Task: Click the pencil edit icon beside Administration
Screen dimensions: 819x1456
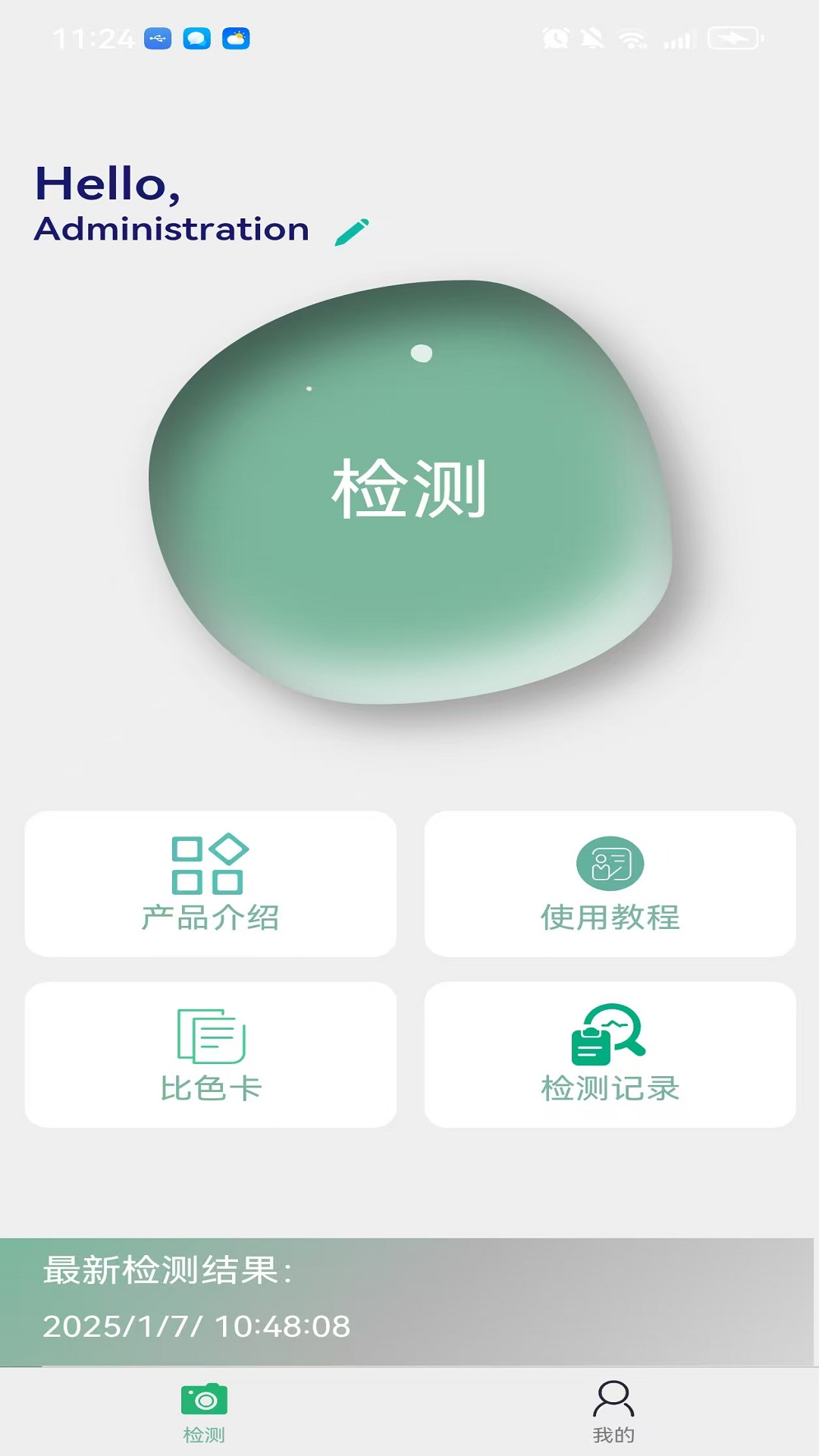Action: coord(353,230)
